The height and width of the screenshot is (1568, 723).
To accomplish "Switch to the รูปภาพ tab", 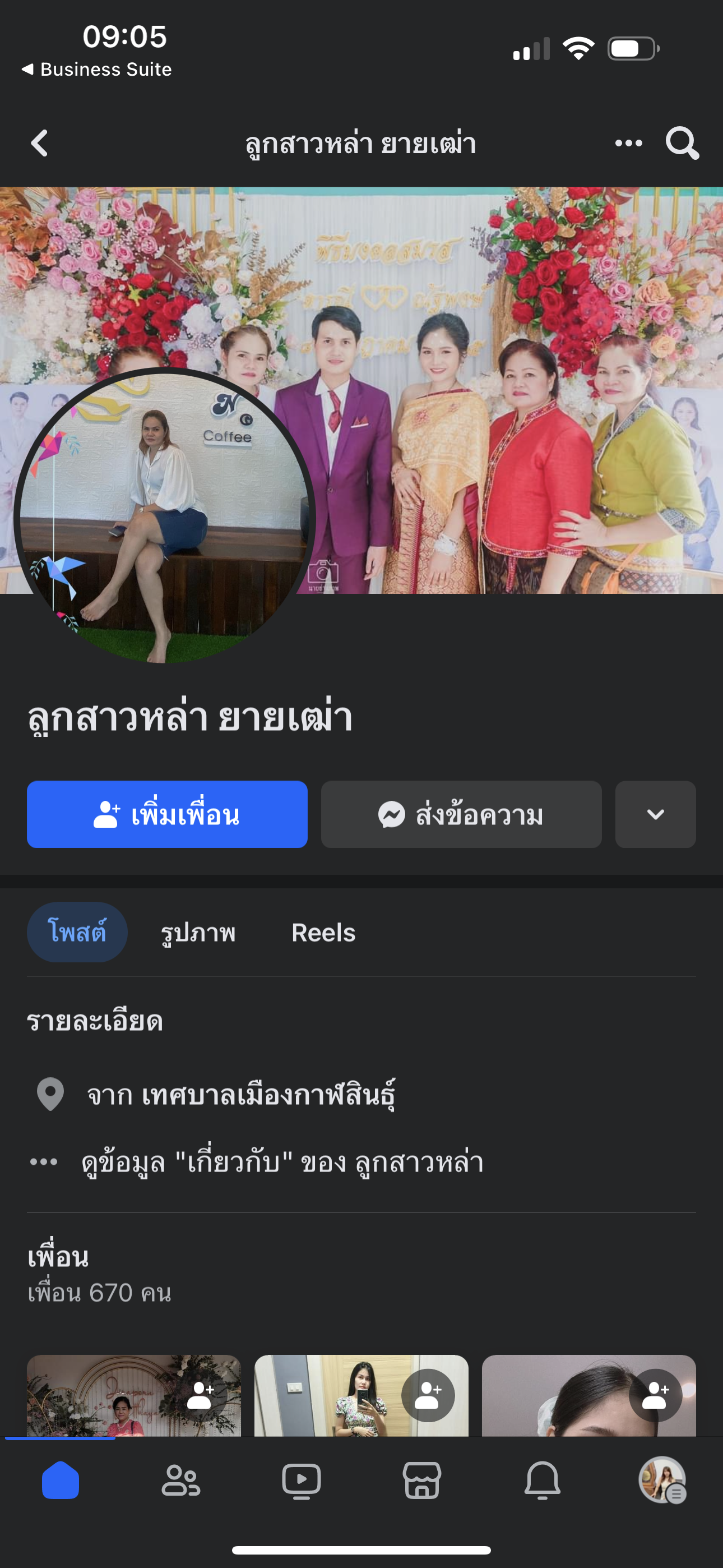I will [198, 932].
